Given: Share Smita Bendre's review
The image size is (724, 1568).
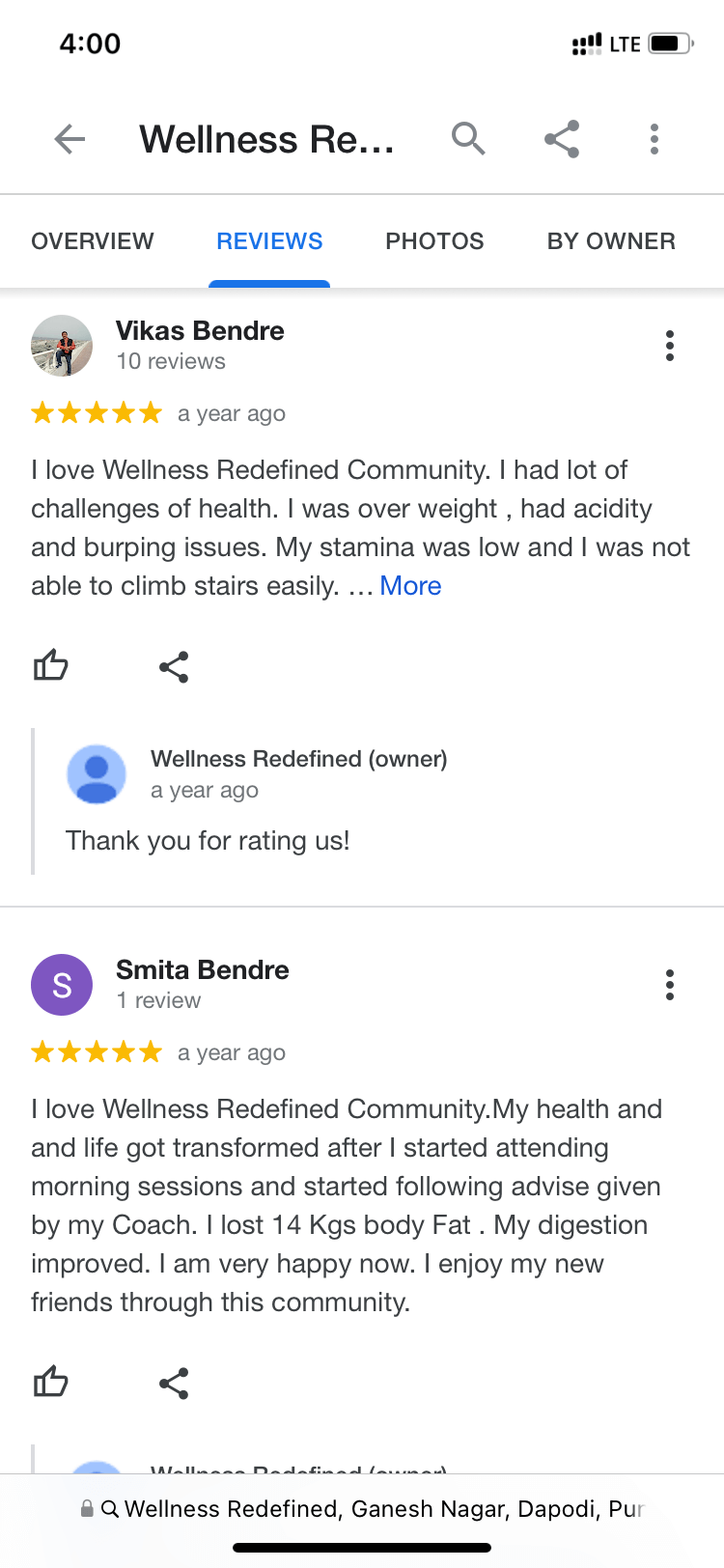Looking at the screenshot, I should point(174,1384).
